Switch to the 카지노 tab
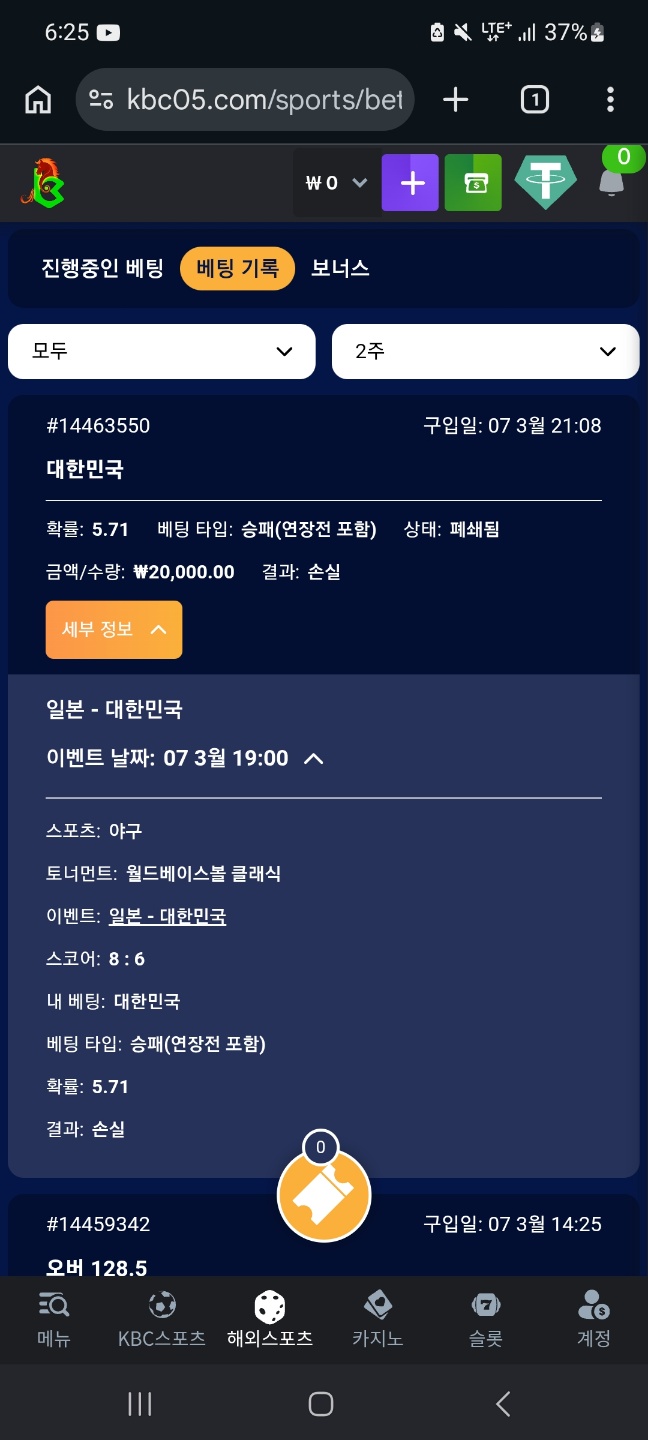Screen dimensions: 648x1440 click(377, 1318)
